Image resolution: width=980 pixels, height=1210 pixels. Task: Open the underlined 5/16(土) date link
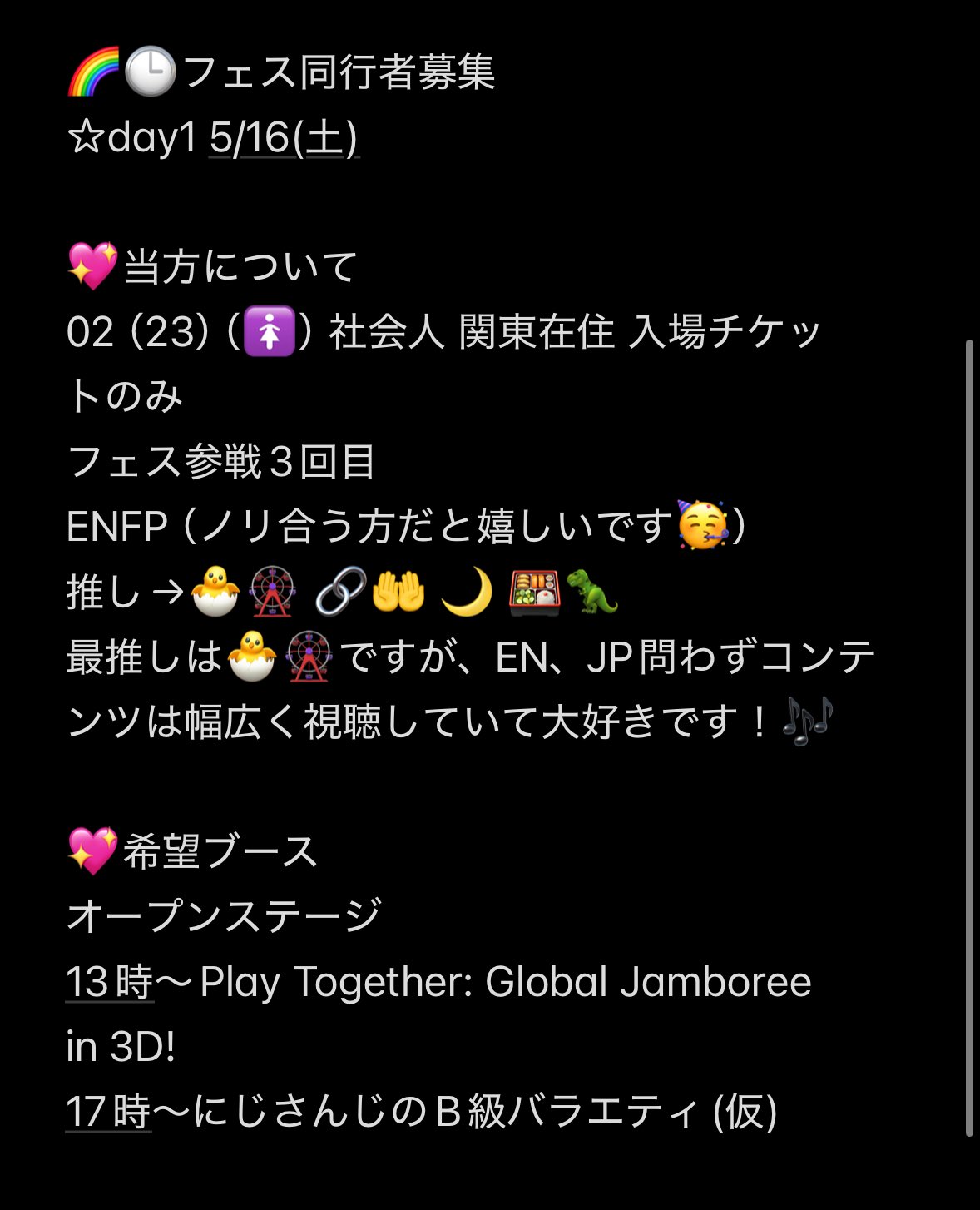[x=284, y=138]
